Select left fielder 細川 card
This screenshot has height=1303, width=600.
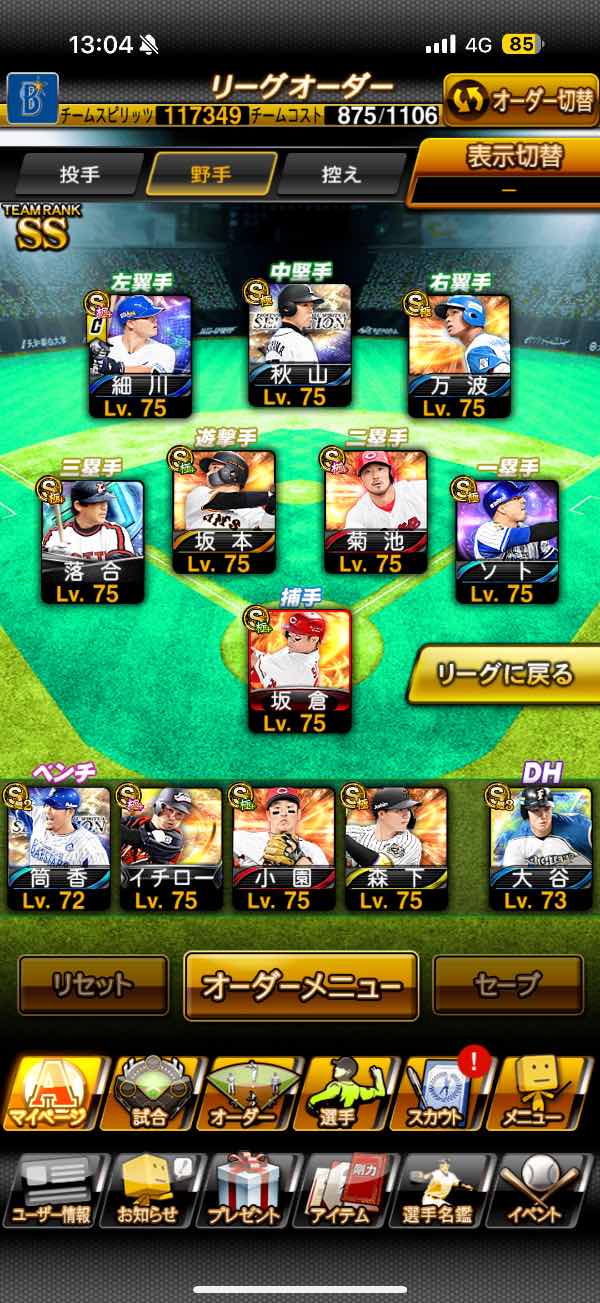click(x=140, y=355)
